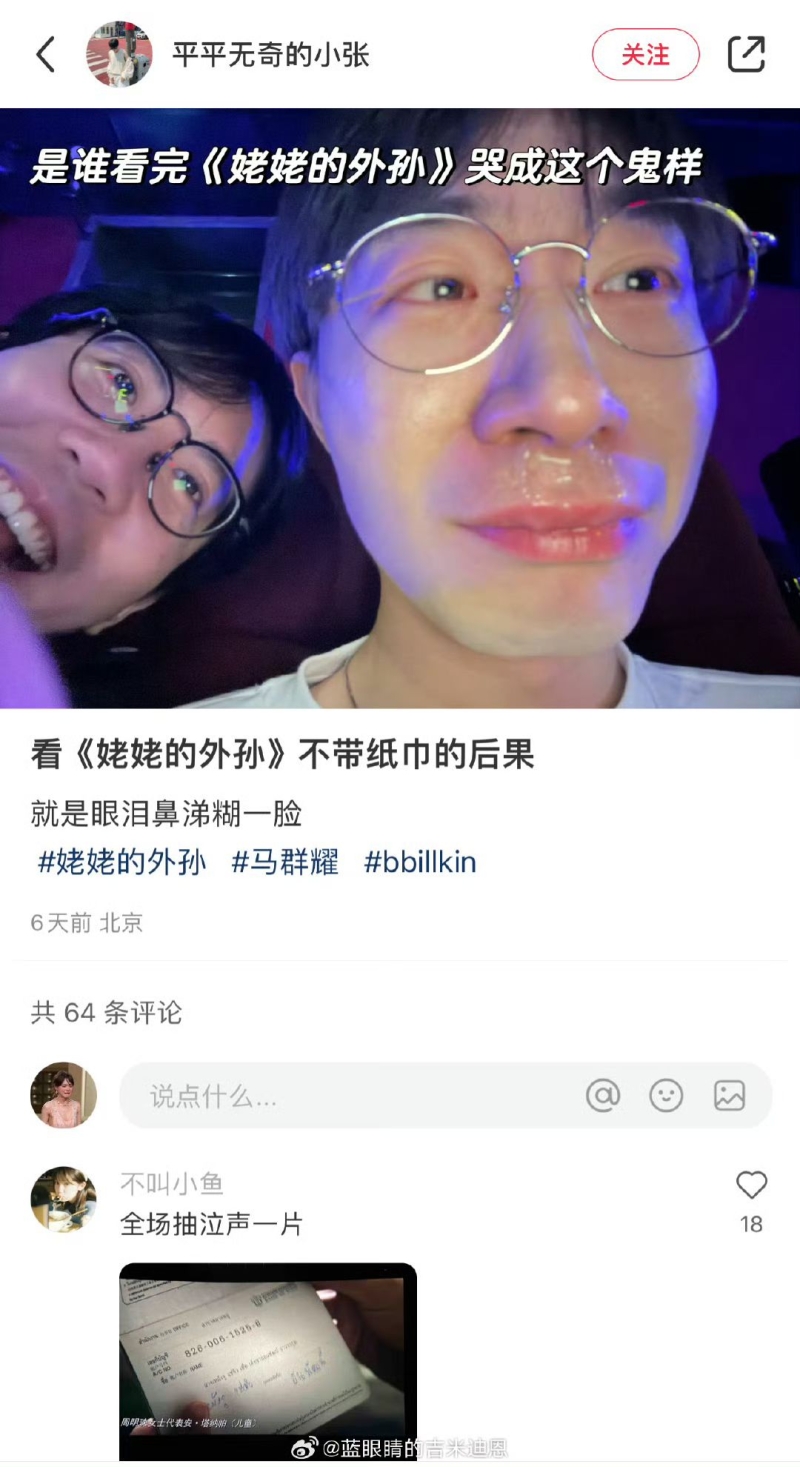View the post's main photo full screen

pyautogui.click(x=400, y=408)
